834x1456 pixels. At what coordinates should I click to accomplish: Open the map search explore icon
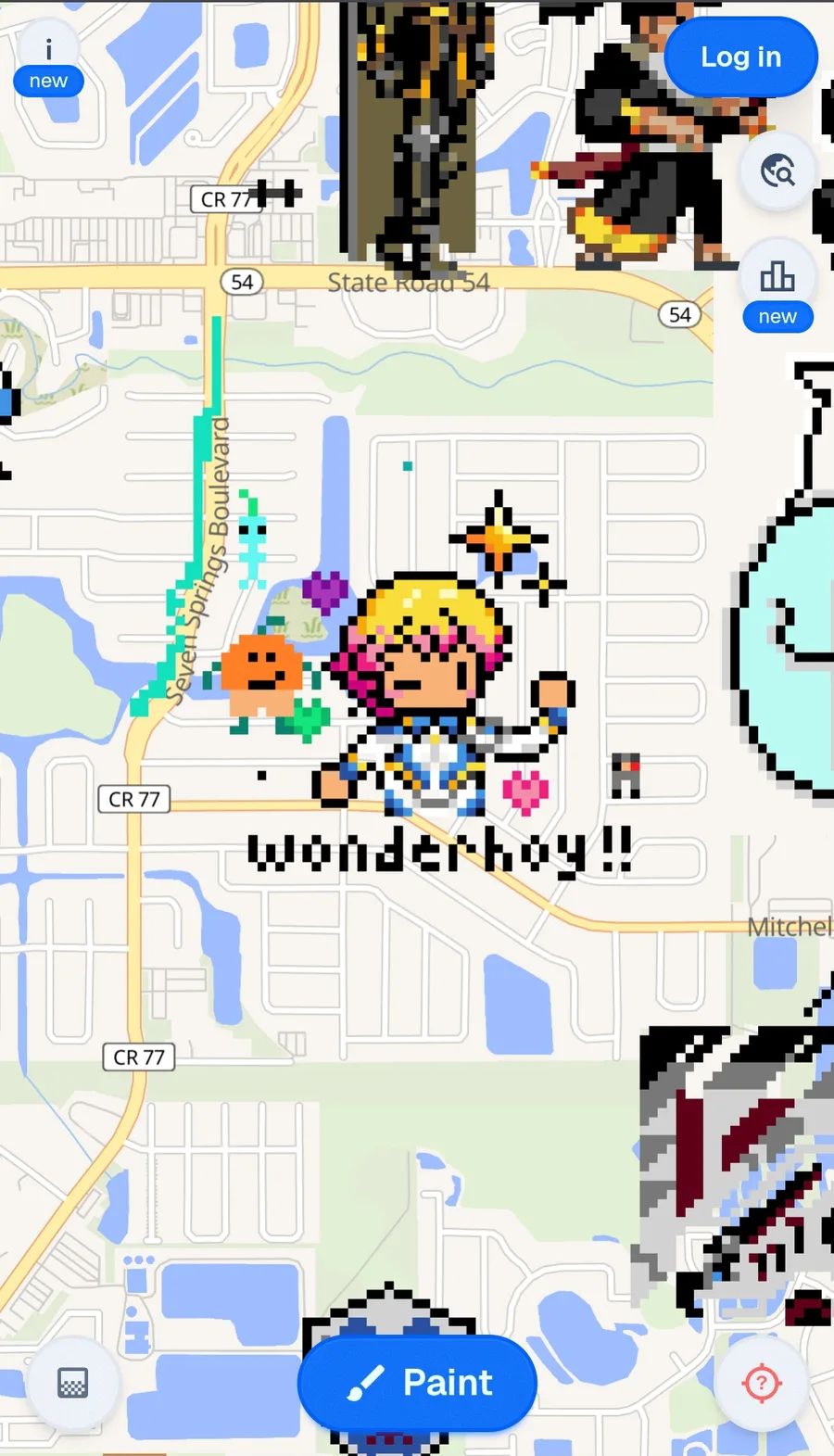coord(777,171)
